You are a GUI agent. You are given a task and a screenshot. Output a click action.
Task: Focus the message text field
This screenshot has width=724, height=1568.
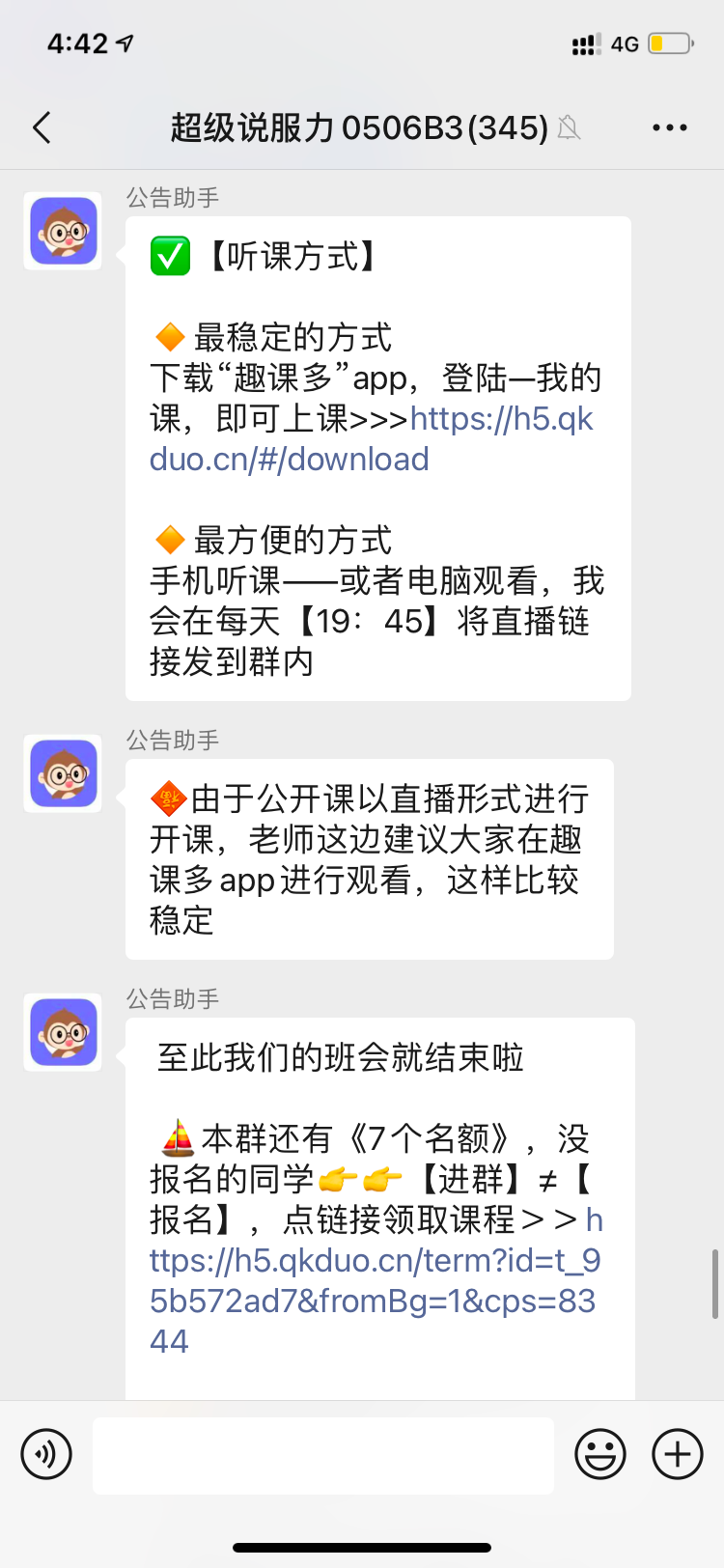[323, 1454]
